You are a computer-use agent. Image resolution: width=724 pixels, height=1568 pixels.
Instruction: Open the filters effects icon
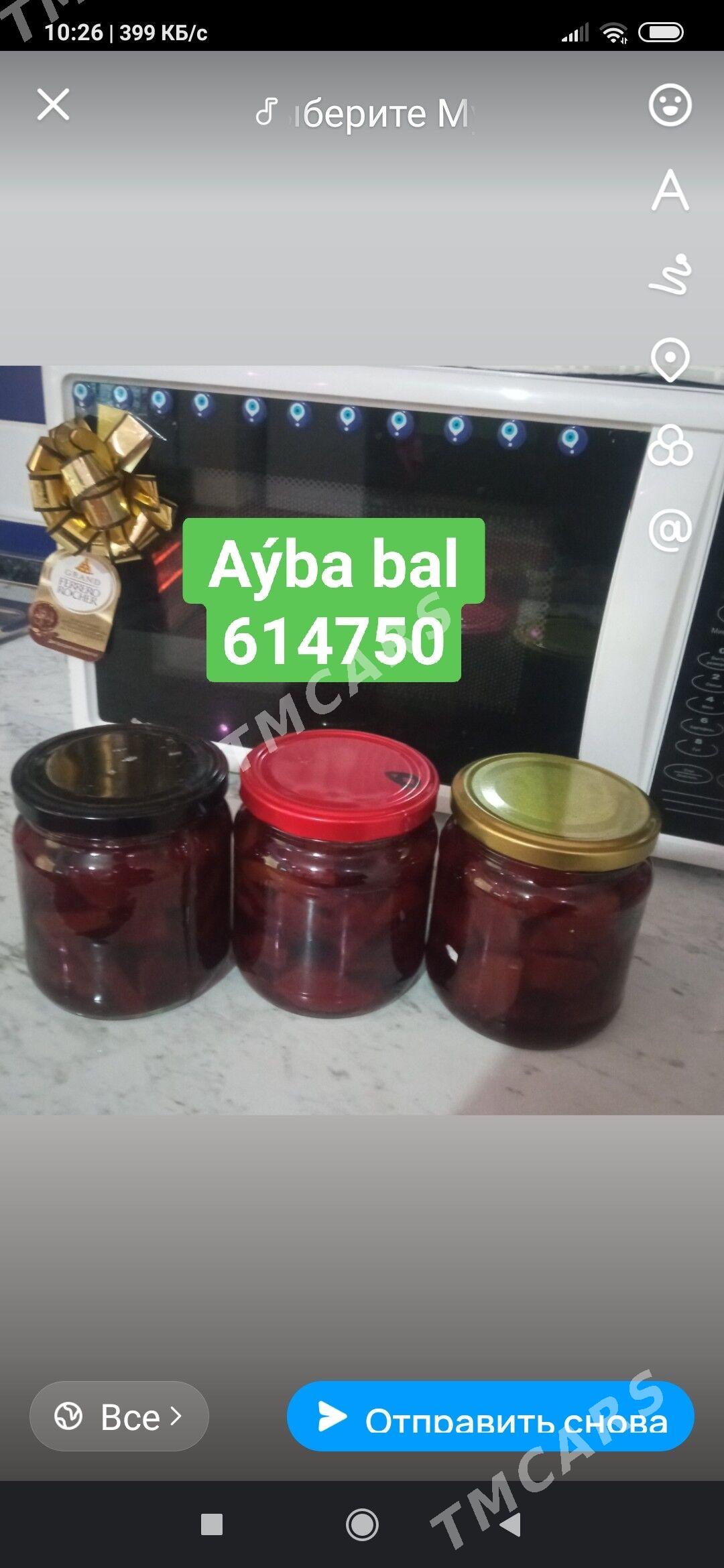pos(670,445)
